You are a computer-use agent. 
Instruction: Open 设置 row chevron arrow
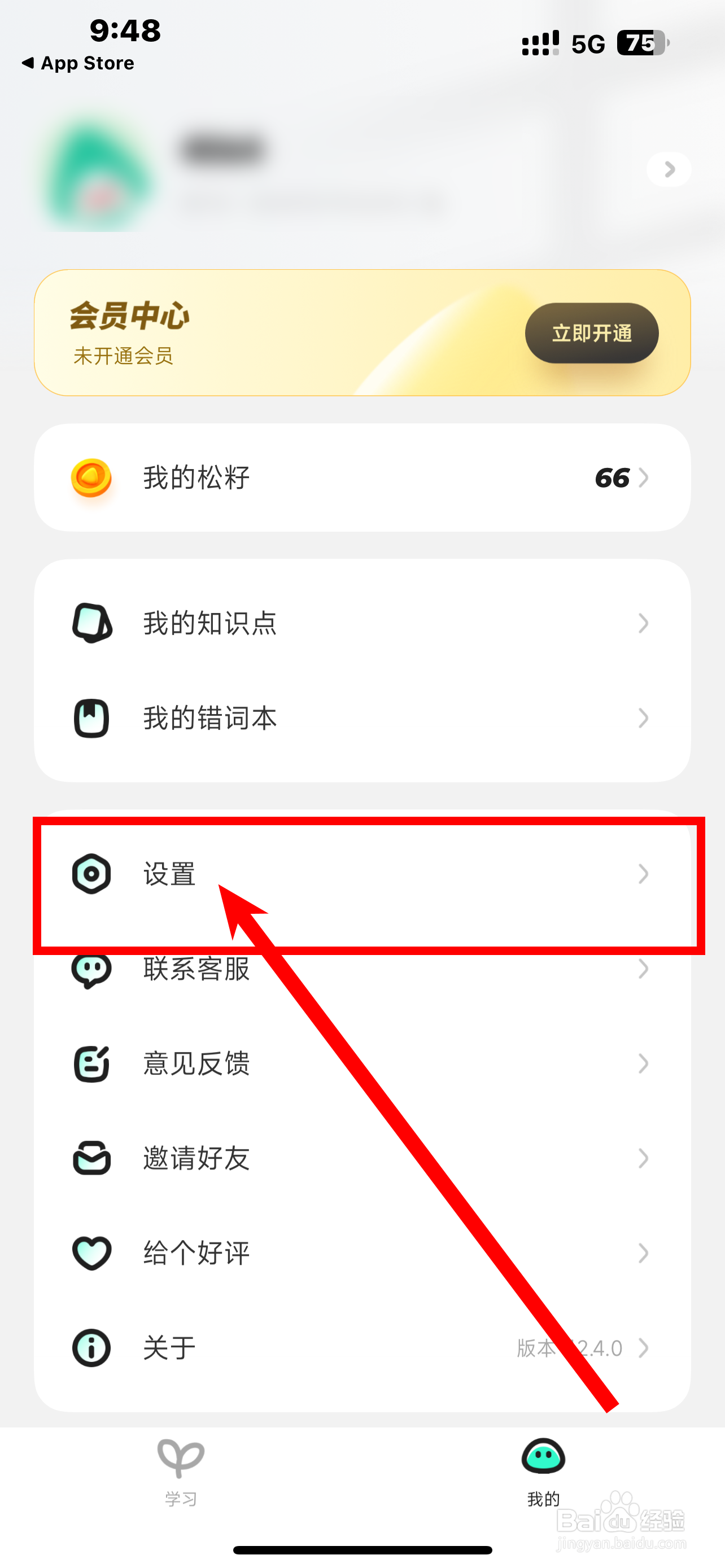pos(644,875)
